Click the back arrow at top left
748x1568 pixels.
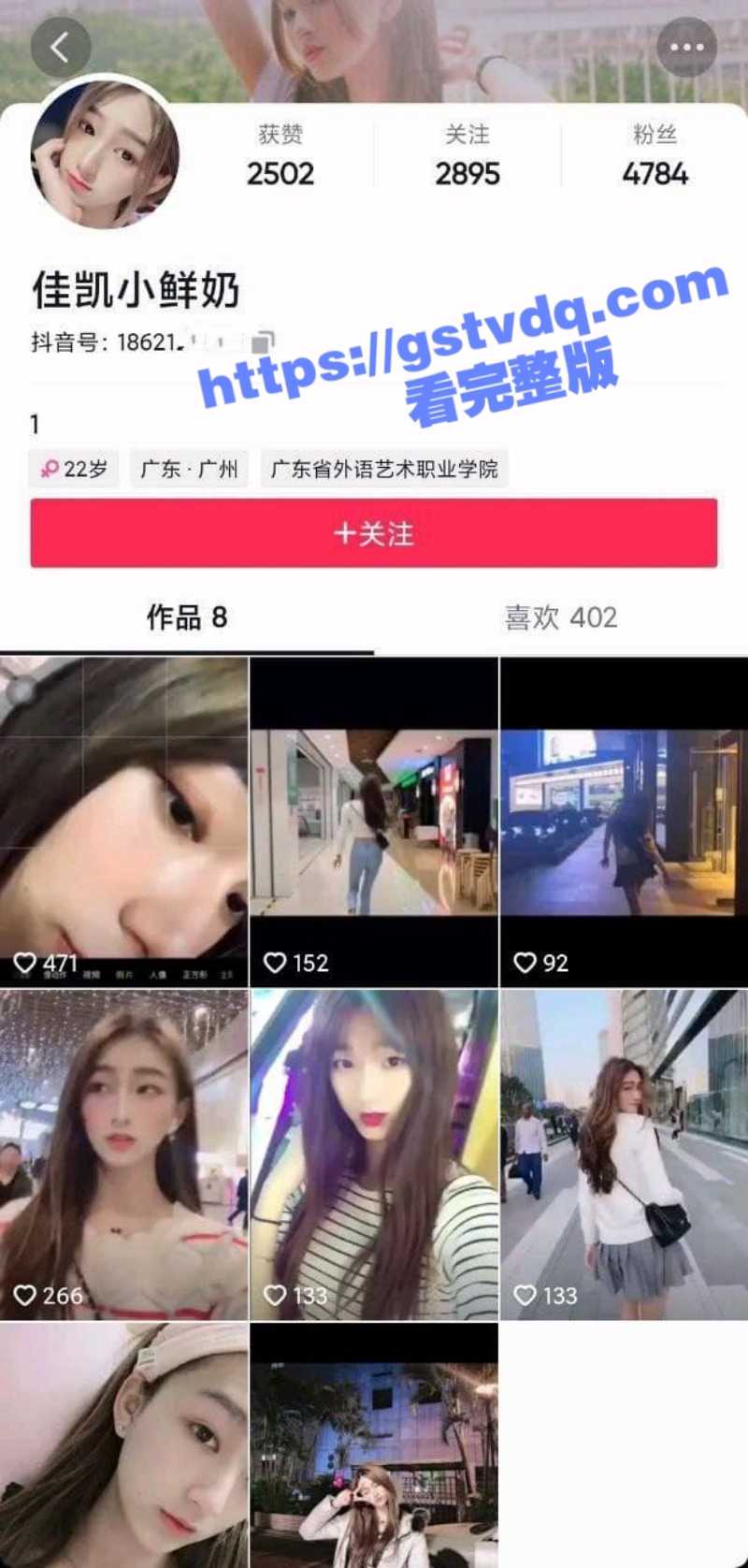click(x=62, y=45)
